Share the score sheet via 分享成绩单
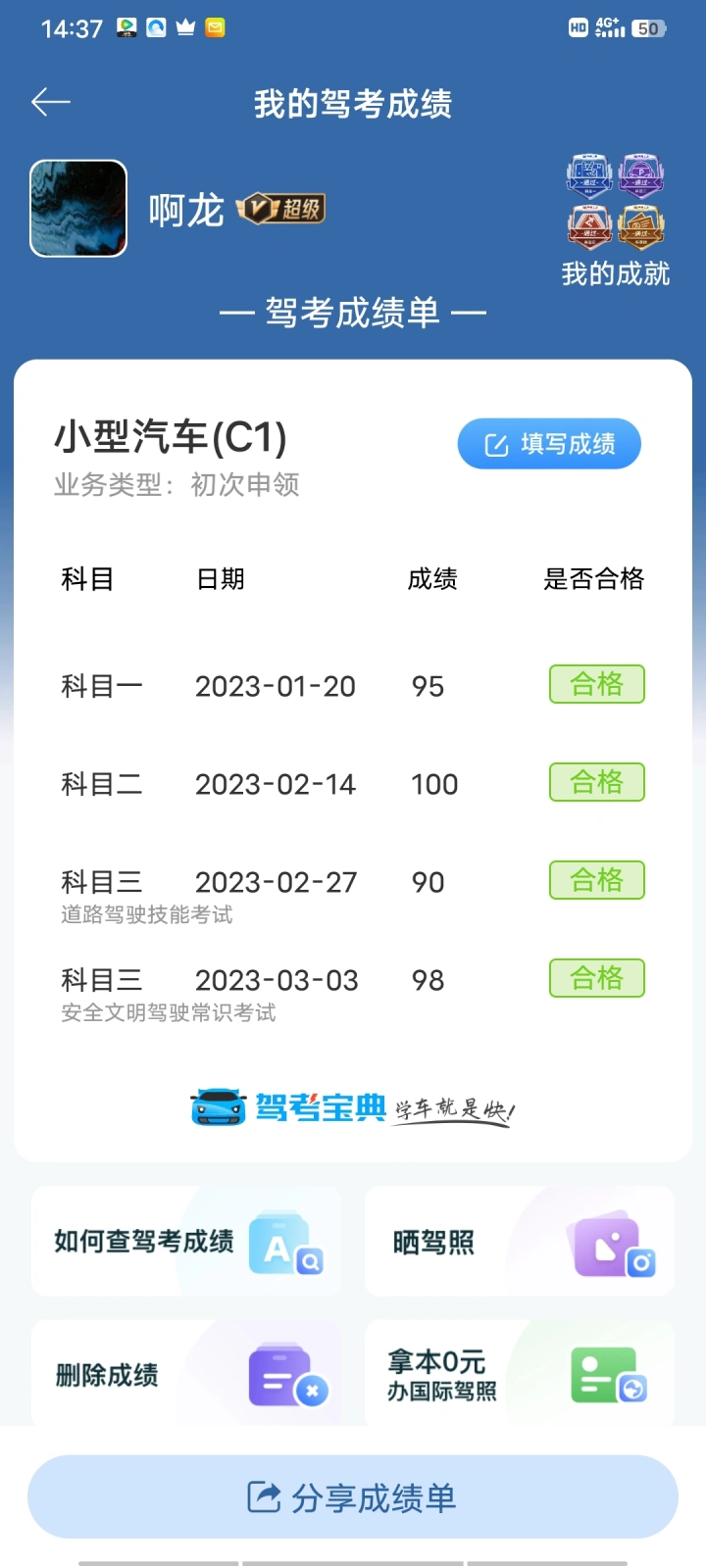 pos(353,1497)
